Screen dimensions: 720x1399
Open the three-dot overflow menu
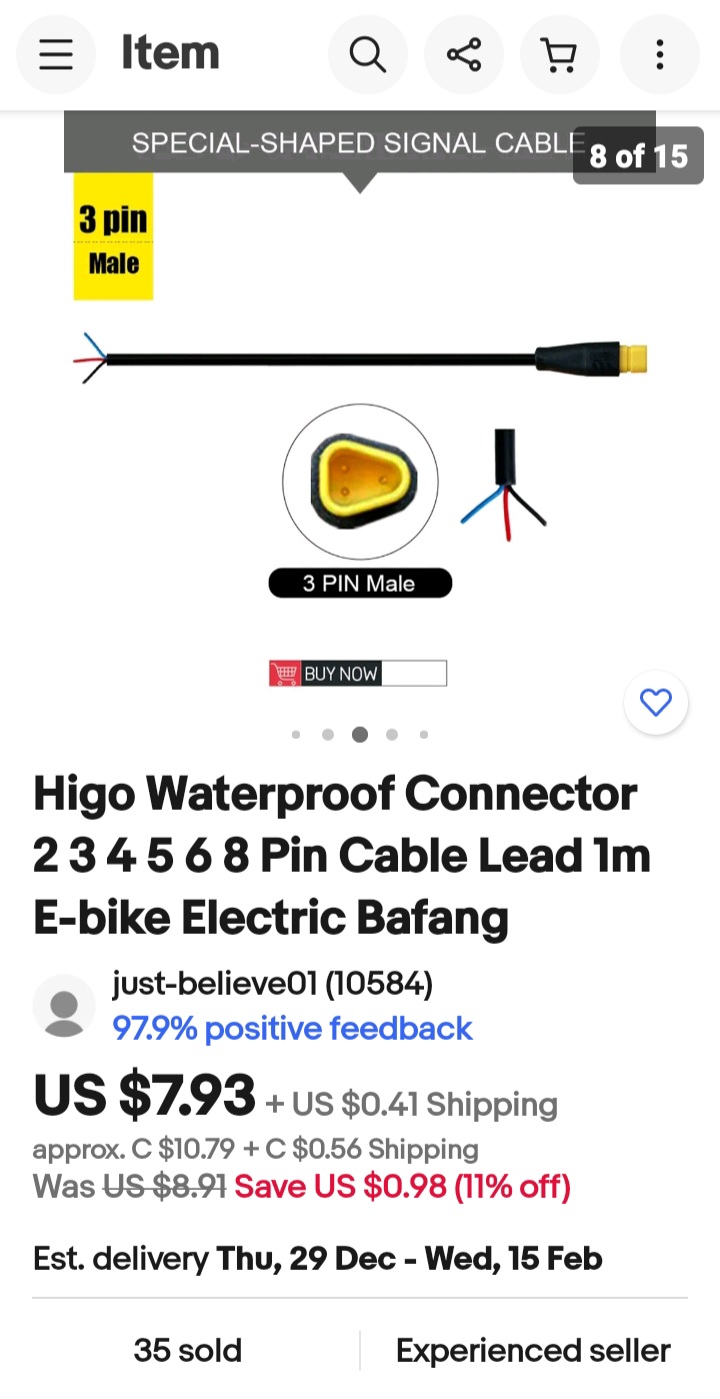[659, 54]
